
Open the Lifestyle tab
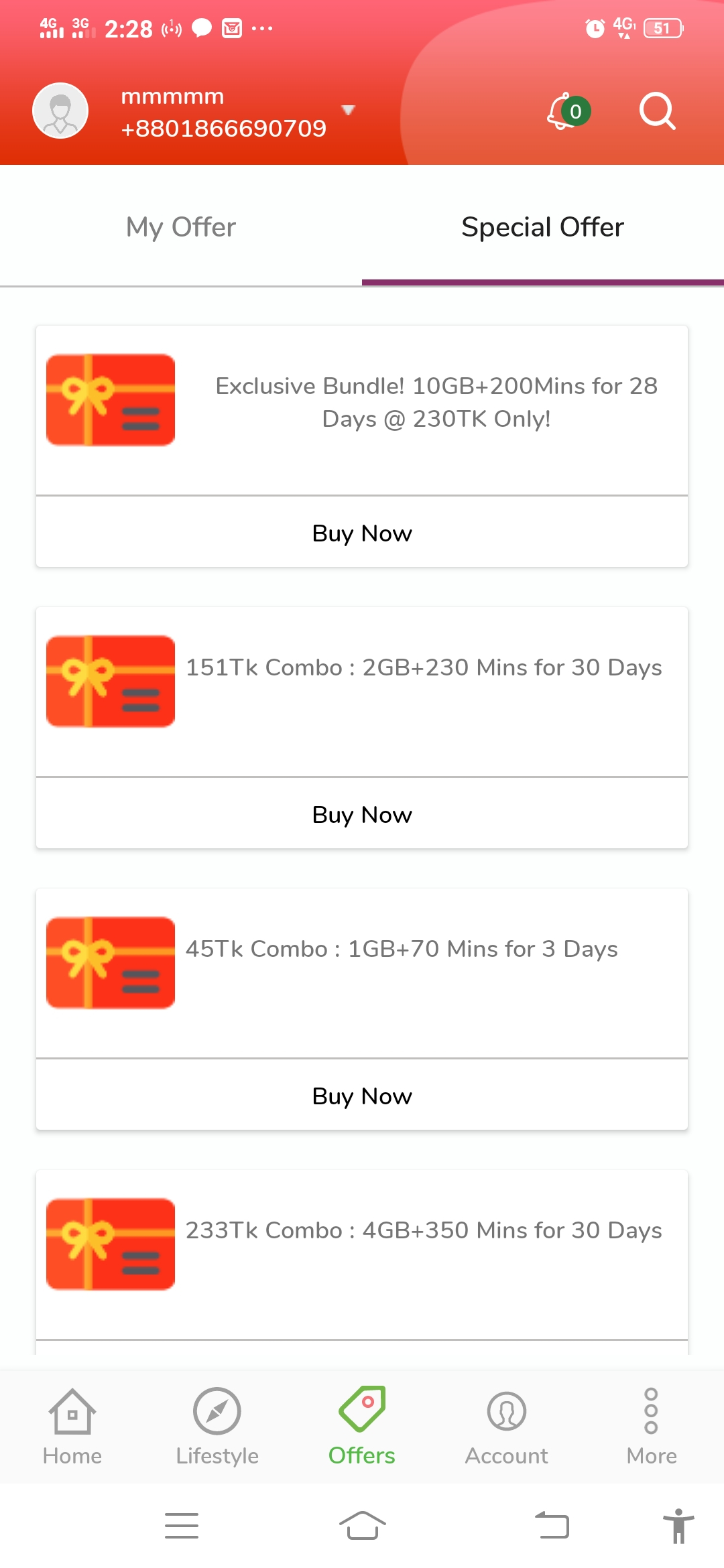click(217, 1426)
